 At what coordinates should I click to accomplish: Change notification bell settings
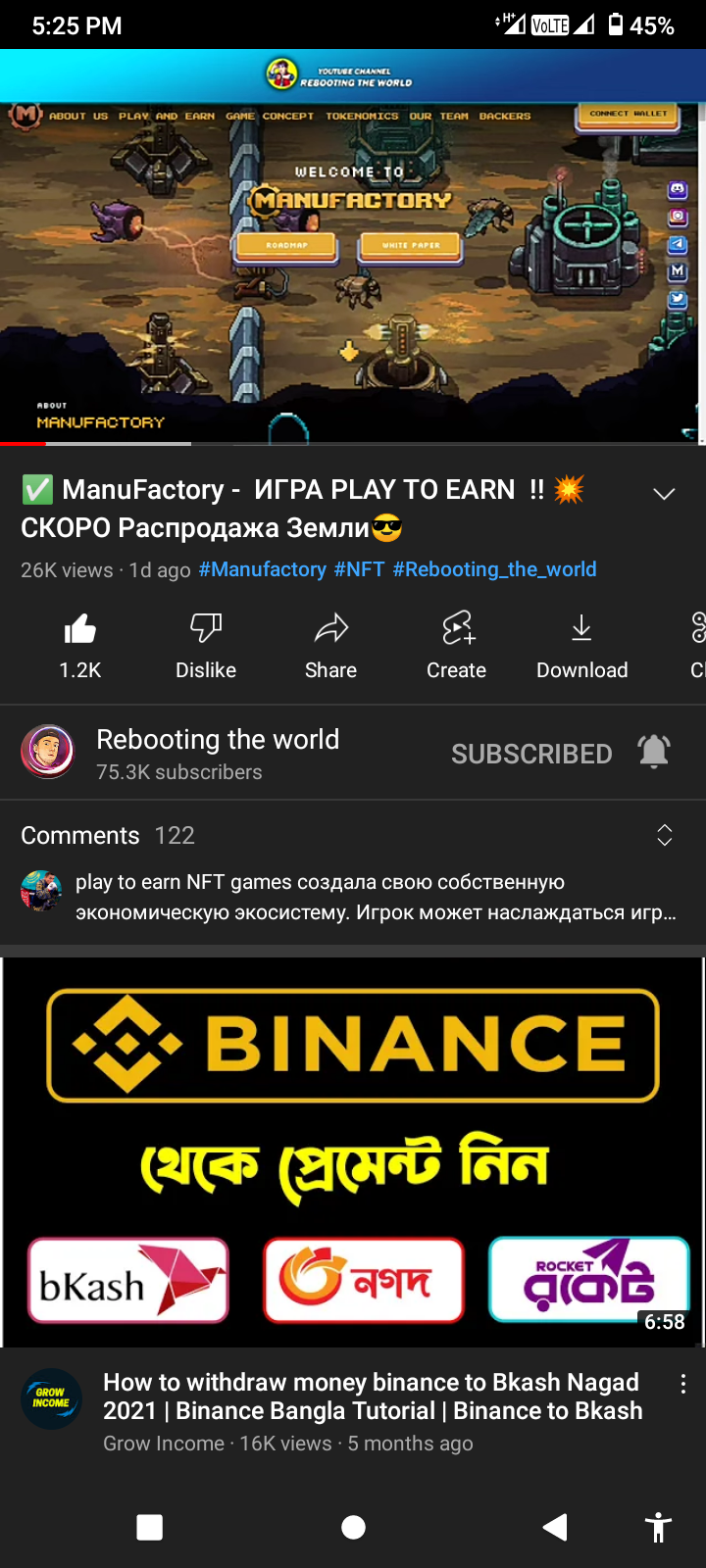click(654, 752)
